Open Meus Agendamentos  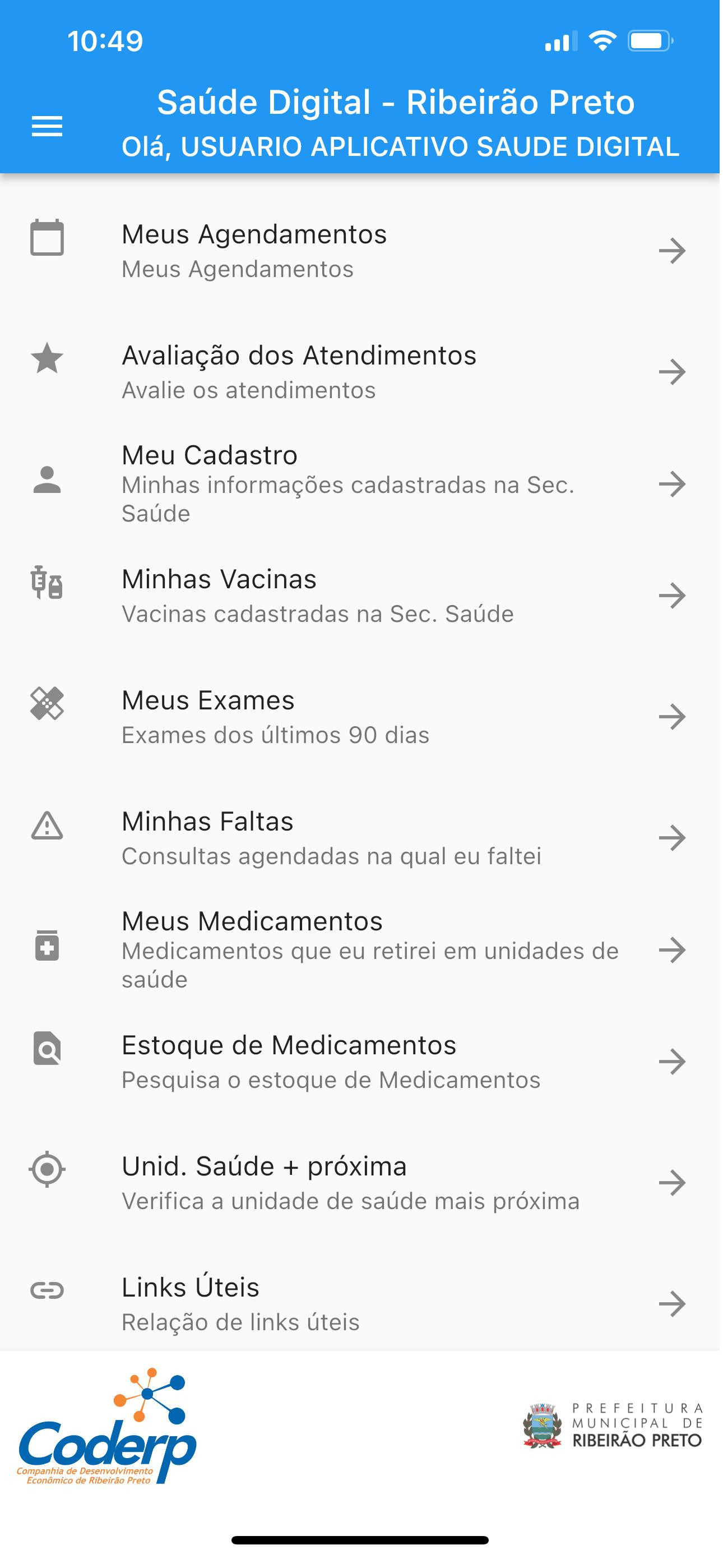click(x=361, y=251)
